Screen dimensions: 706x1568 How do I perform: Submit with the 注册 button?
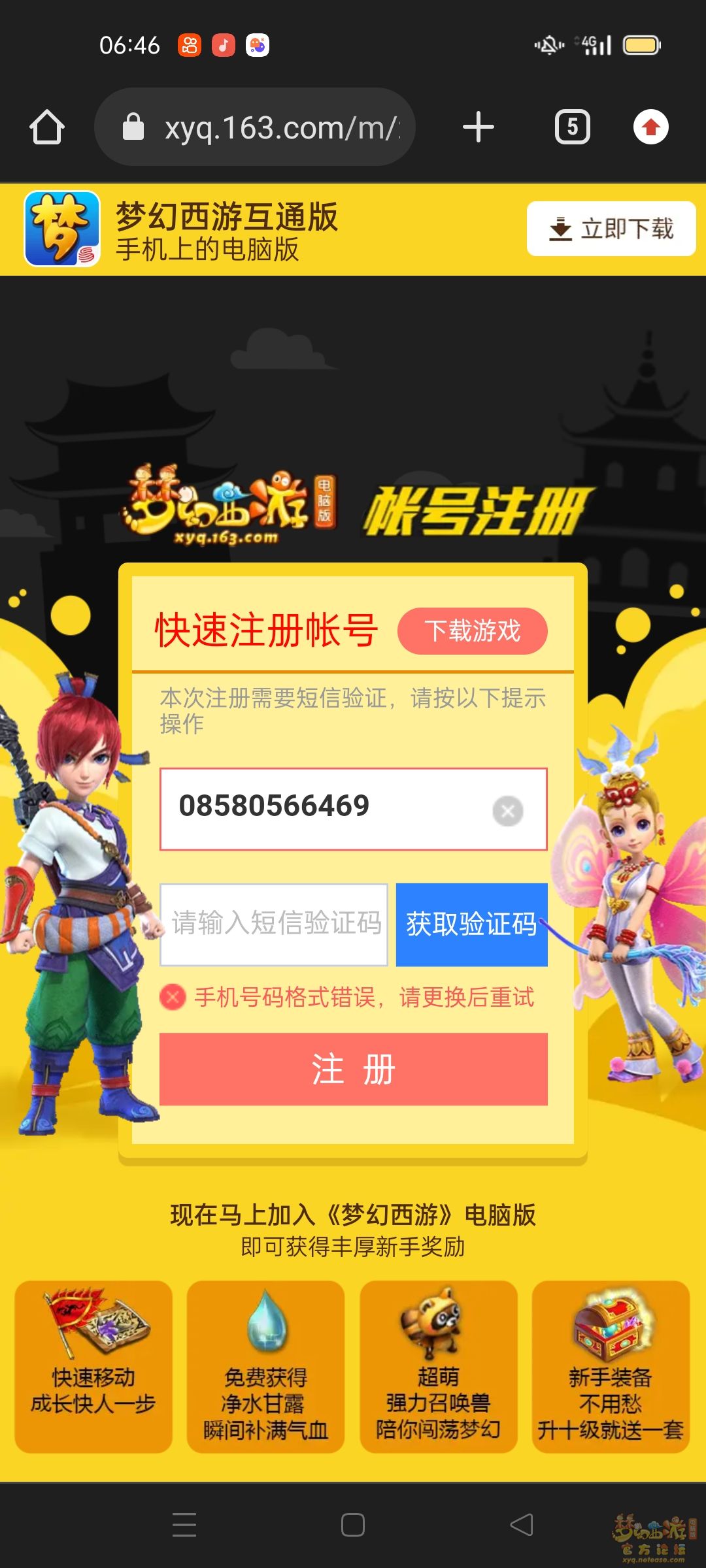[353, 1069]
